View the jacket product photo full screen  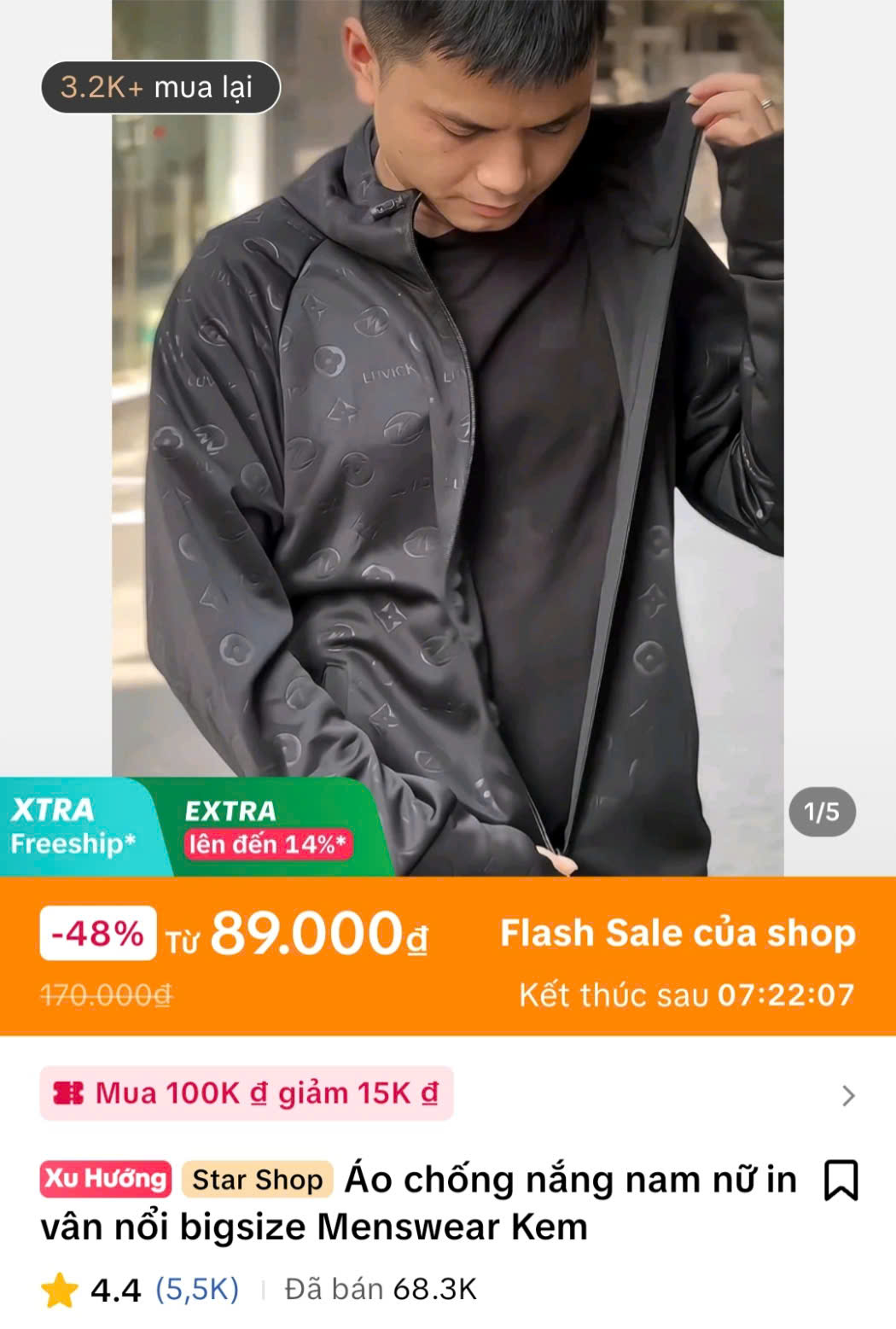point(447,427)
